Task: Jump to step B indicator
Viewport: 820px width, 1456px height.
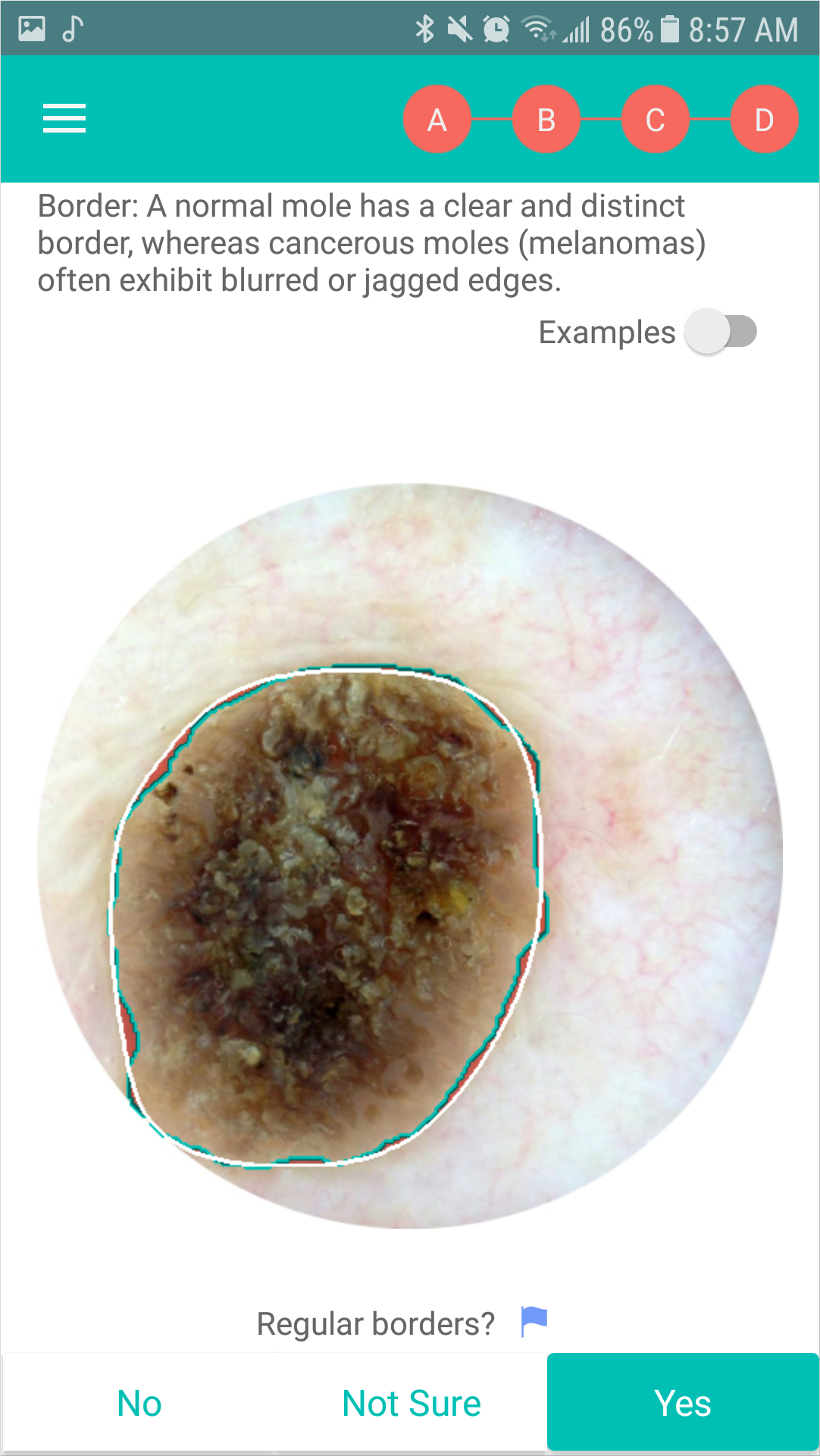Action: [546, 120]
